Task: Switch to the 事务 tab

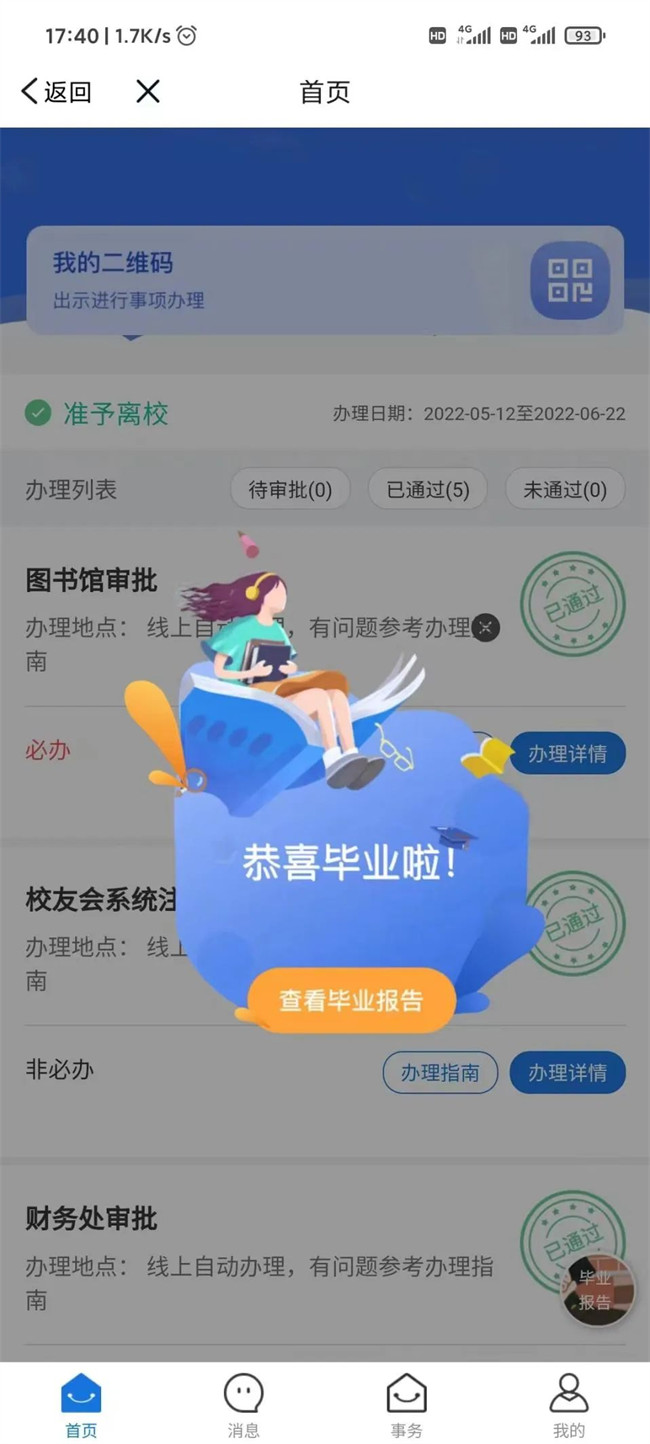Action: click(406, 1404)
